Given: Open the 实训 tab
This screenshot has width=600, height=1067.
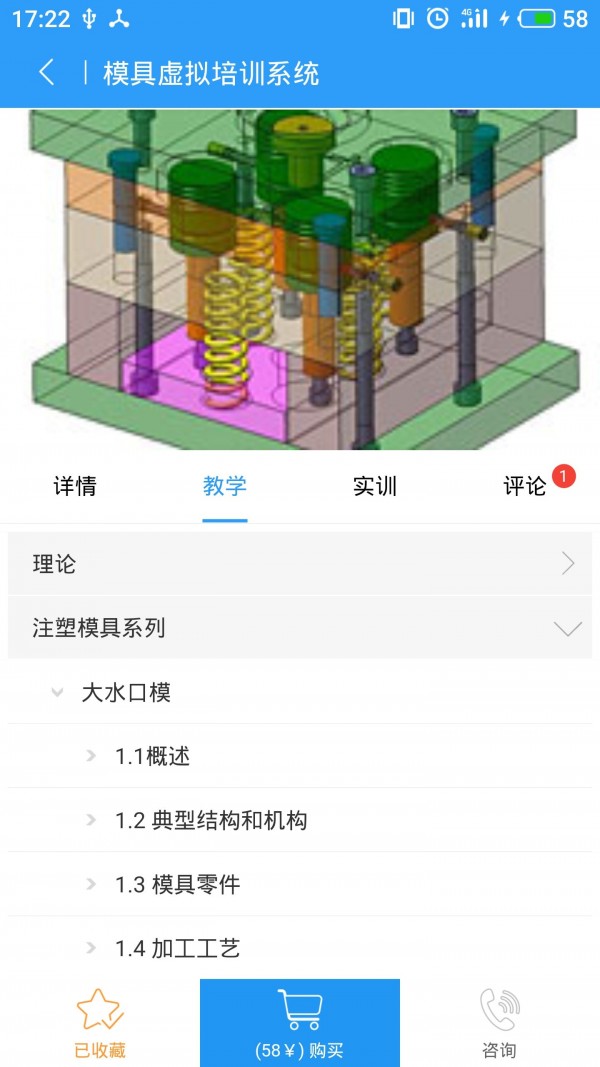Looking at the screenshot, I should 375,486.
